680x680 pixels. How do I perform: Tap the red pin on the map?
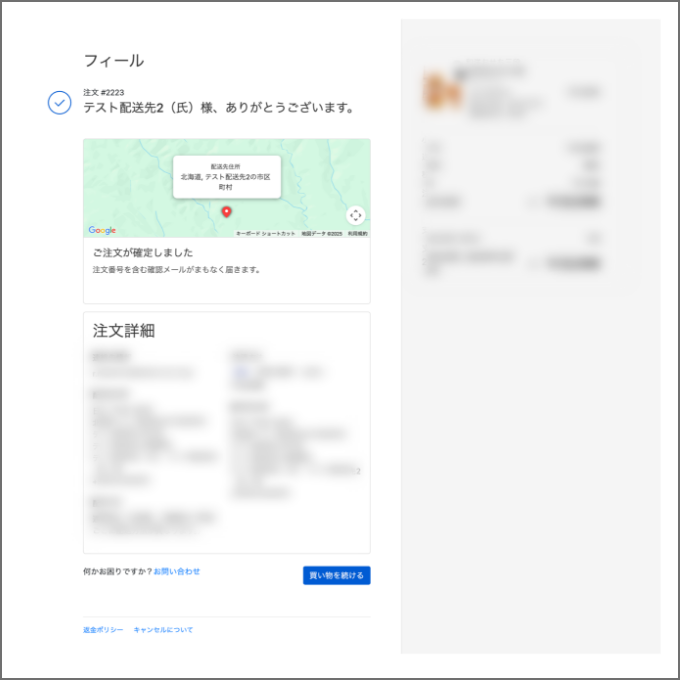(226, 212)
